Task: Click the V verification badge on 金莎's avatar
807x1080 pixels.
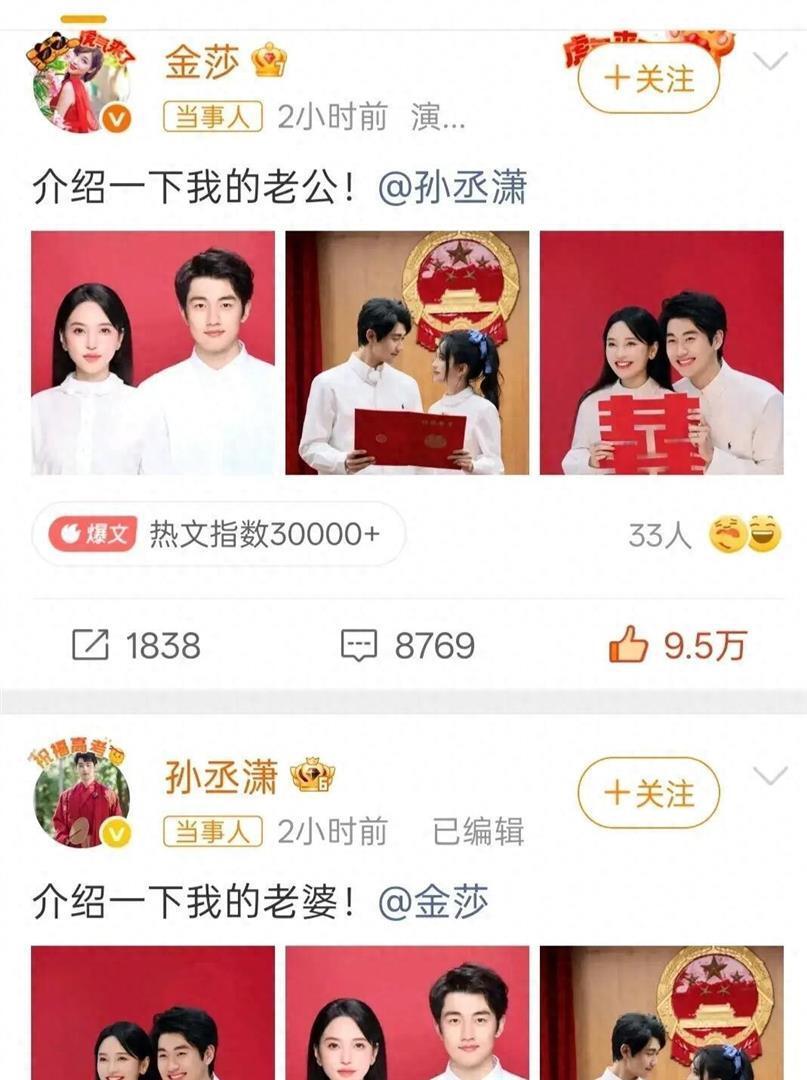Action: [x=118, y=116]
